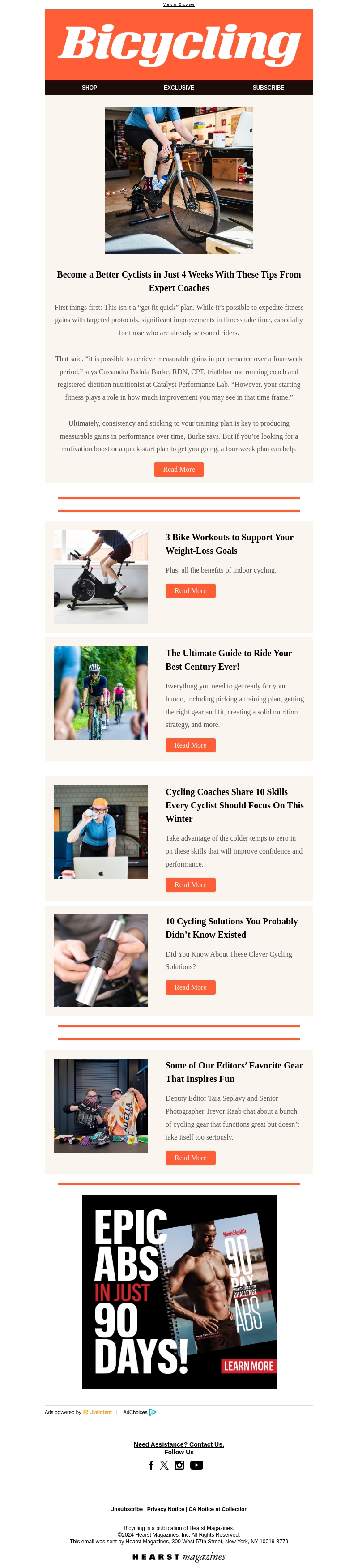Tap Learn More on the Epic Abs ad
This screenshot has width=358, height=1568.
click(248, 1366)
